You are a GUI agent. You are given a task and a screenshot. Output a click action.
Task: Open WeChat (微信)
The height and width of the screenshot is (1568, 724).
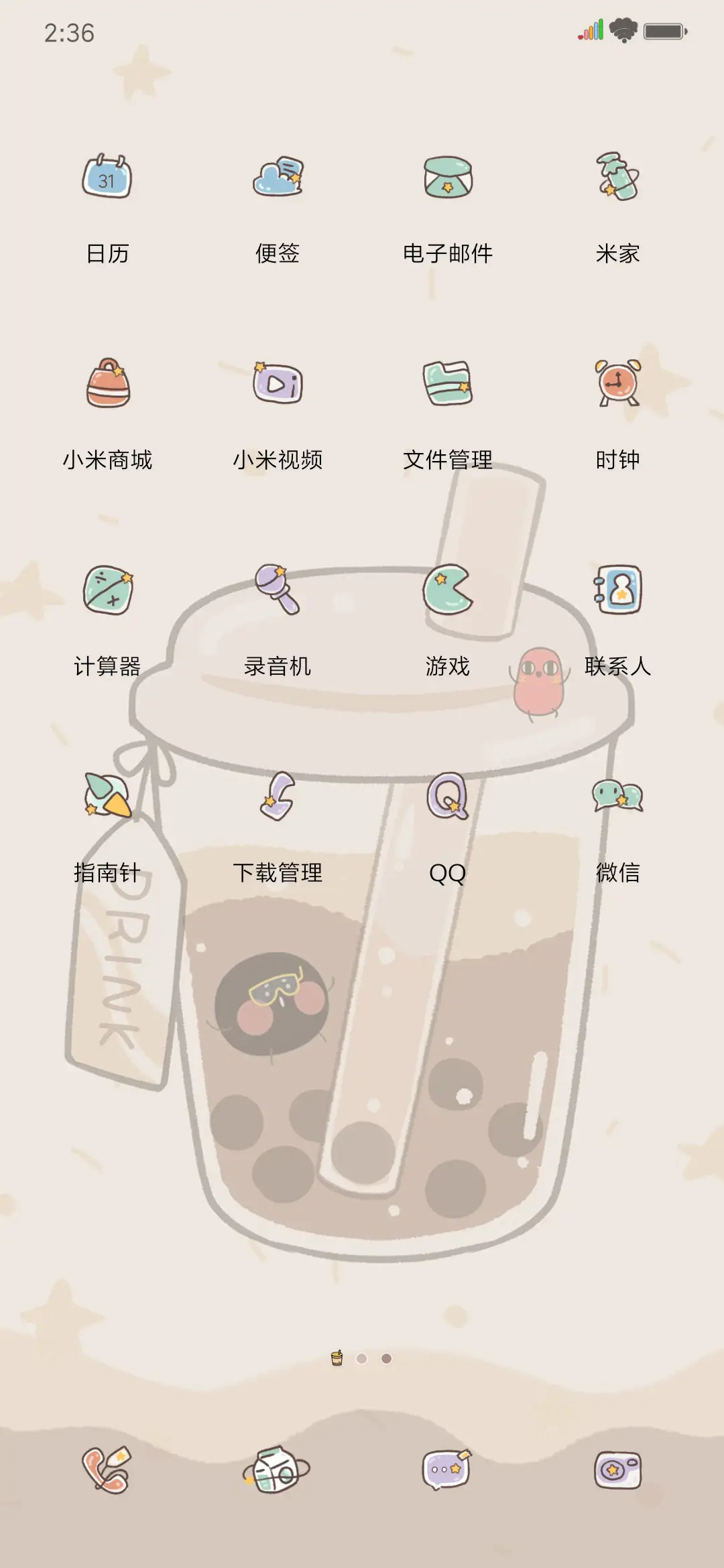pos(617,801)
